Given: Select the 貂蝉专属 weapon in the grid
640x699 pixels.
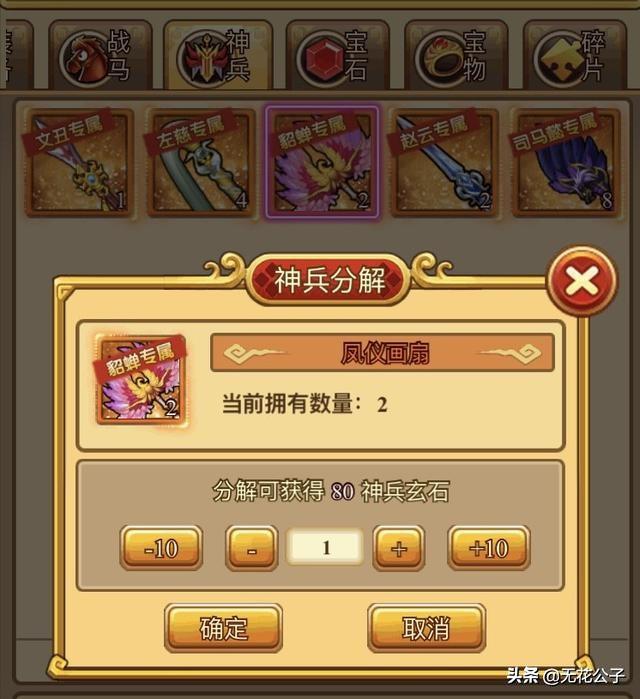Looking at the screenshot, I should click(x=323, y=162).
